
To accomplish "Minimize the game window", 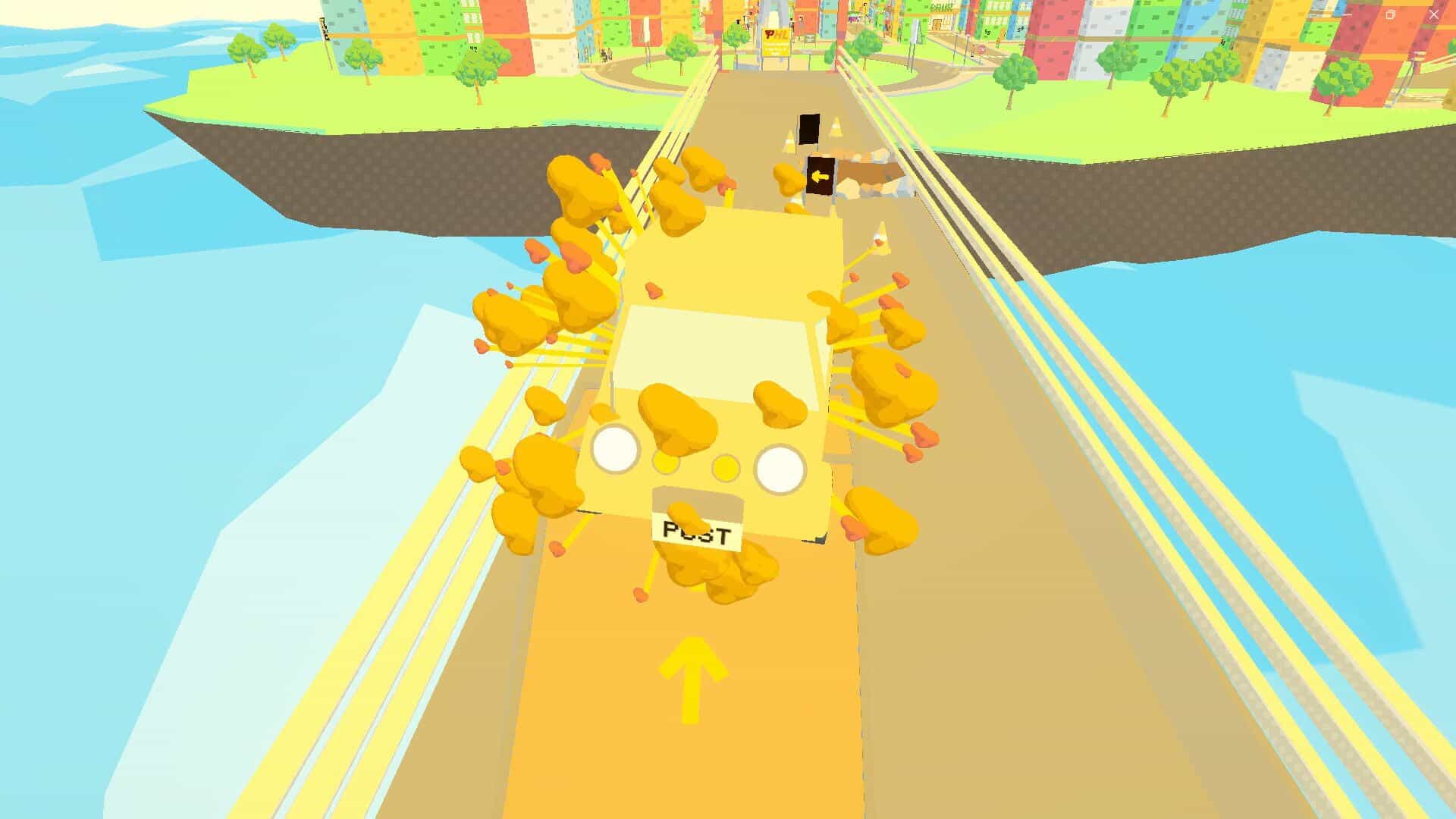I will click(x=1347, y=14).
